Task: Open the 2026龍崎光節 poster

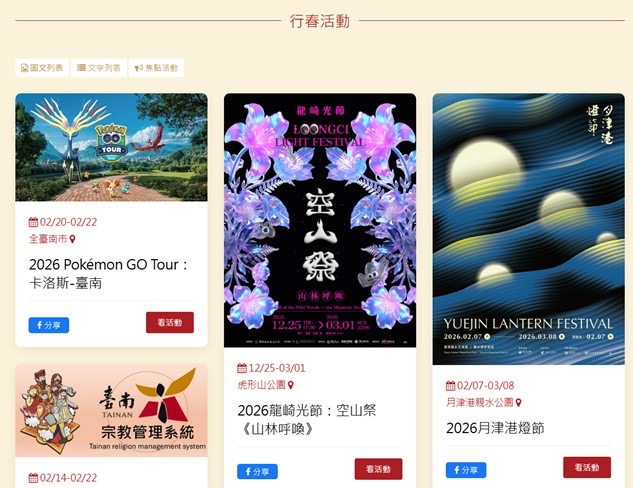Action: click(320, 220)
